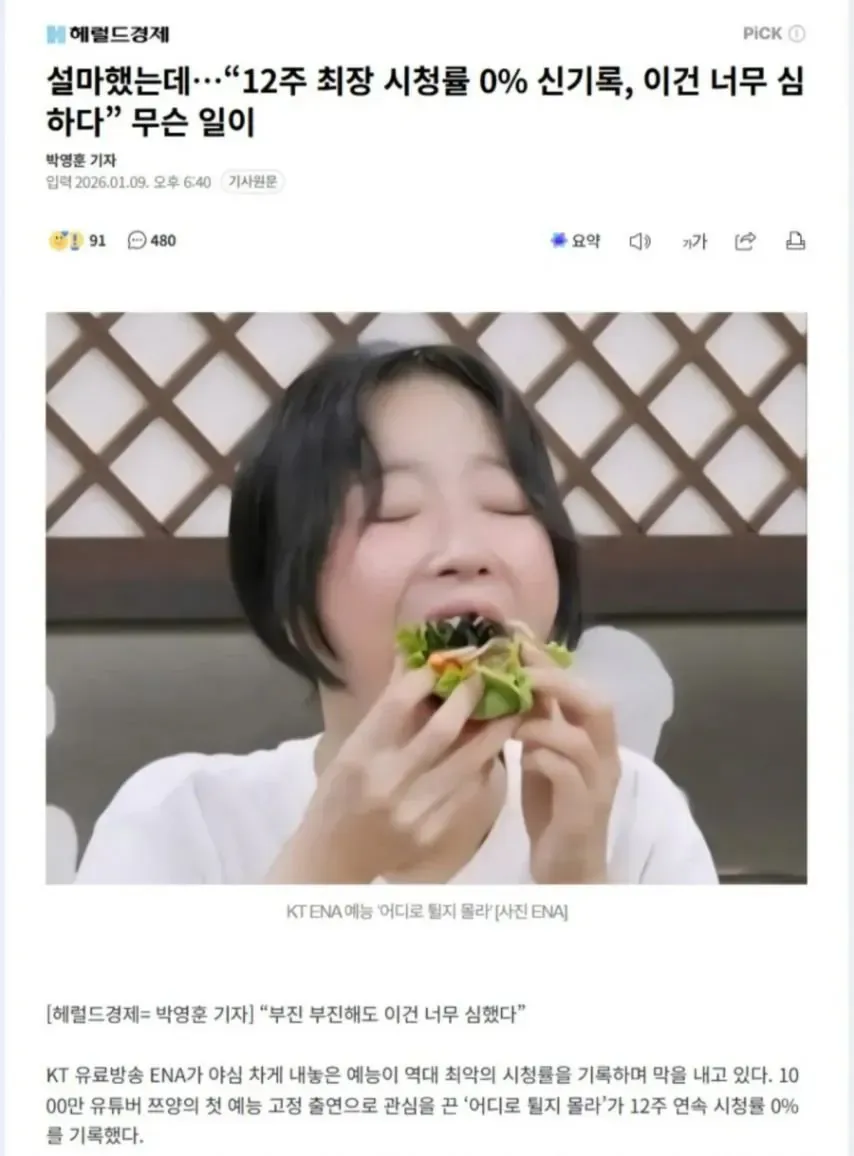Select the PiCK label at top right
The width and height of the screenshot is (854, 1156).
(x=763, y=33)
